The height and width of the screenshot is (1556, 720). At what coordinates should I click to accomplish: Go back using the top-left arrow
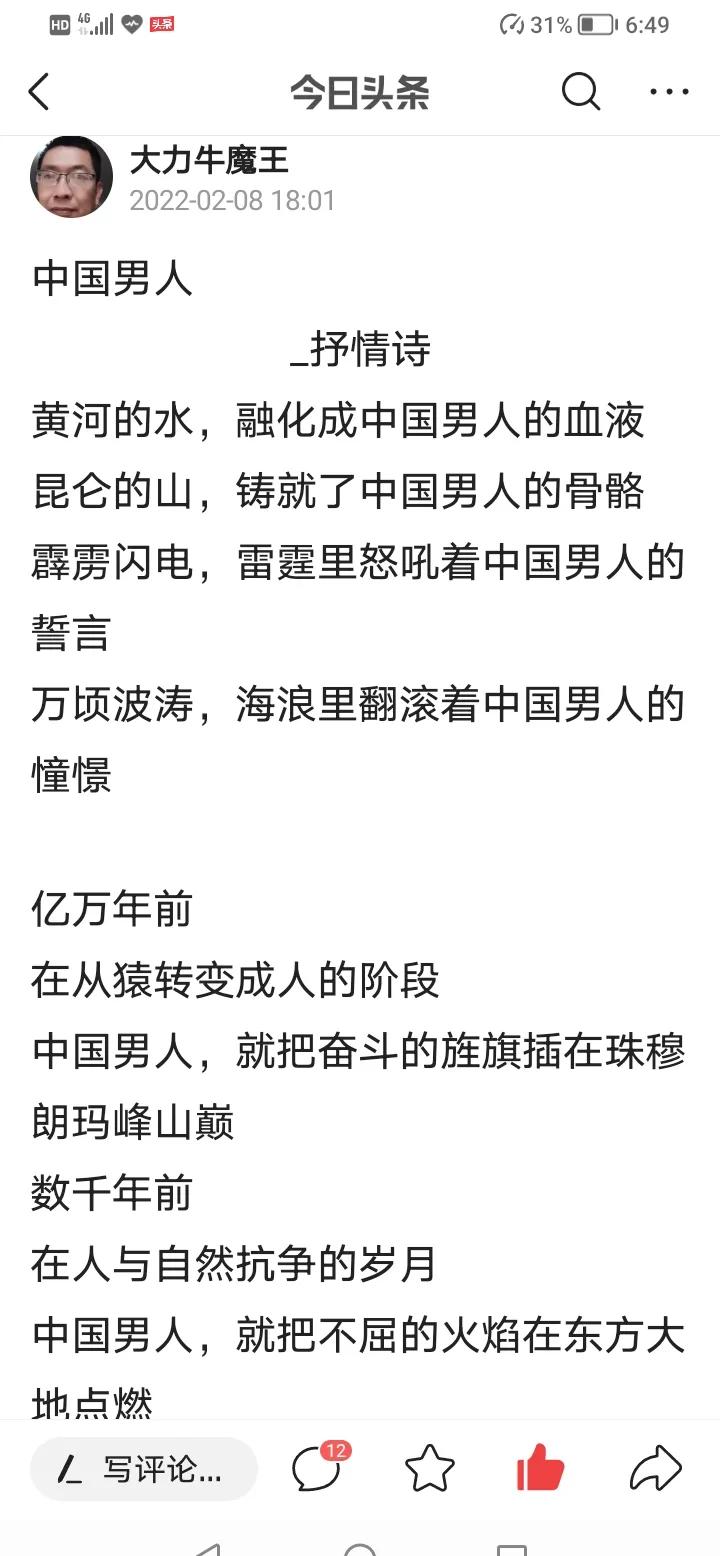click(39, 92)
